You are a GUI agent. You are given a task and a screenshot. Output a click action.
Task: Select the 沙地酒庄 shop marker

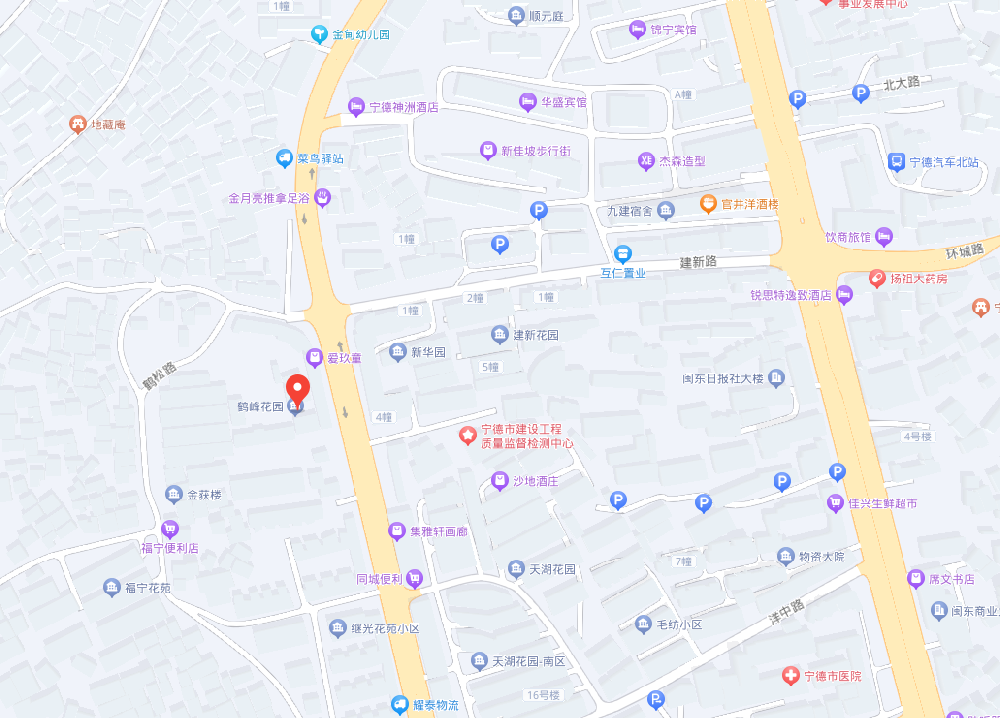[x=499, y=482]
